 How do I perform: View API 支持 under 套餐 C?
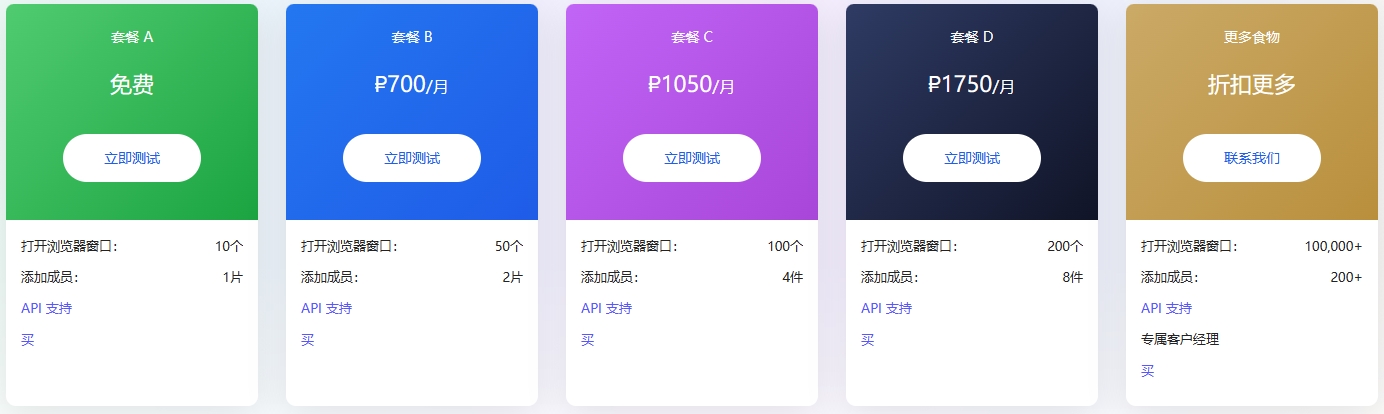point(606,308)
